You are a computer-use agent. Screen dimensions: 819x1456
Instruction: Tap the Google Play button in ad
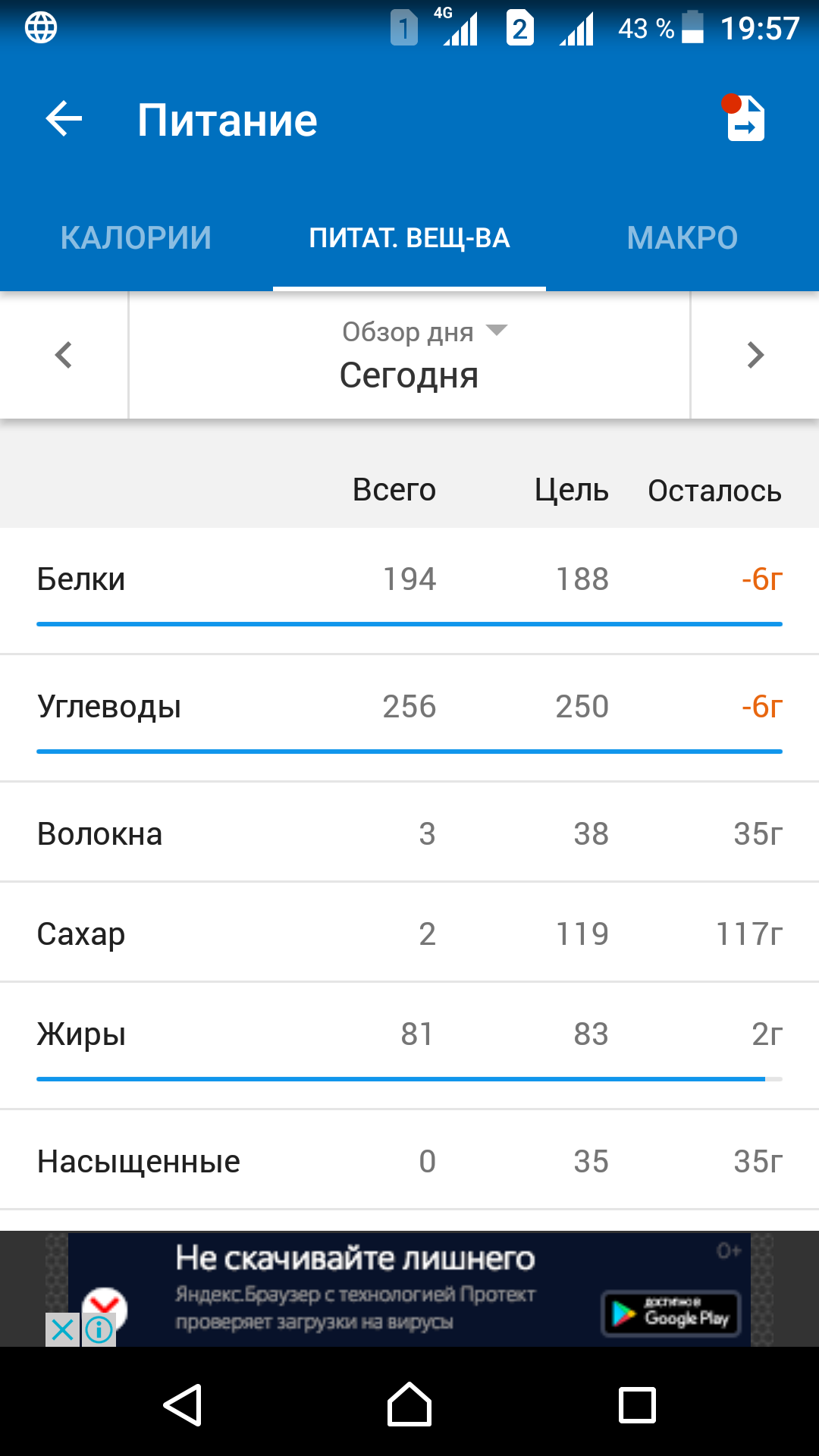671,1313
